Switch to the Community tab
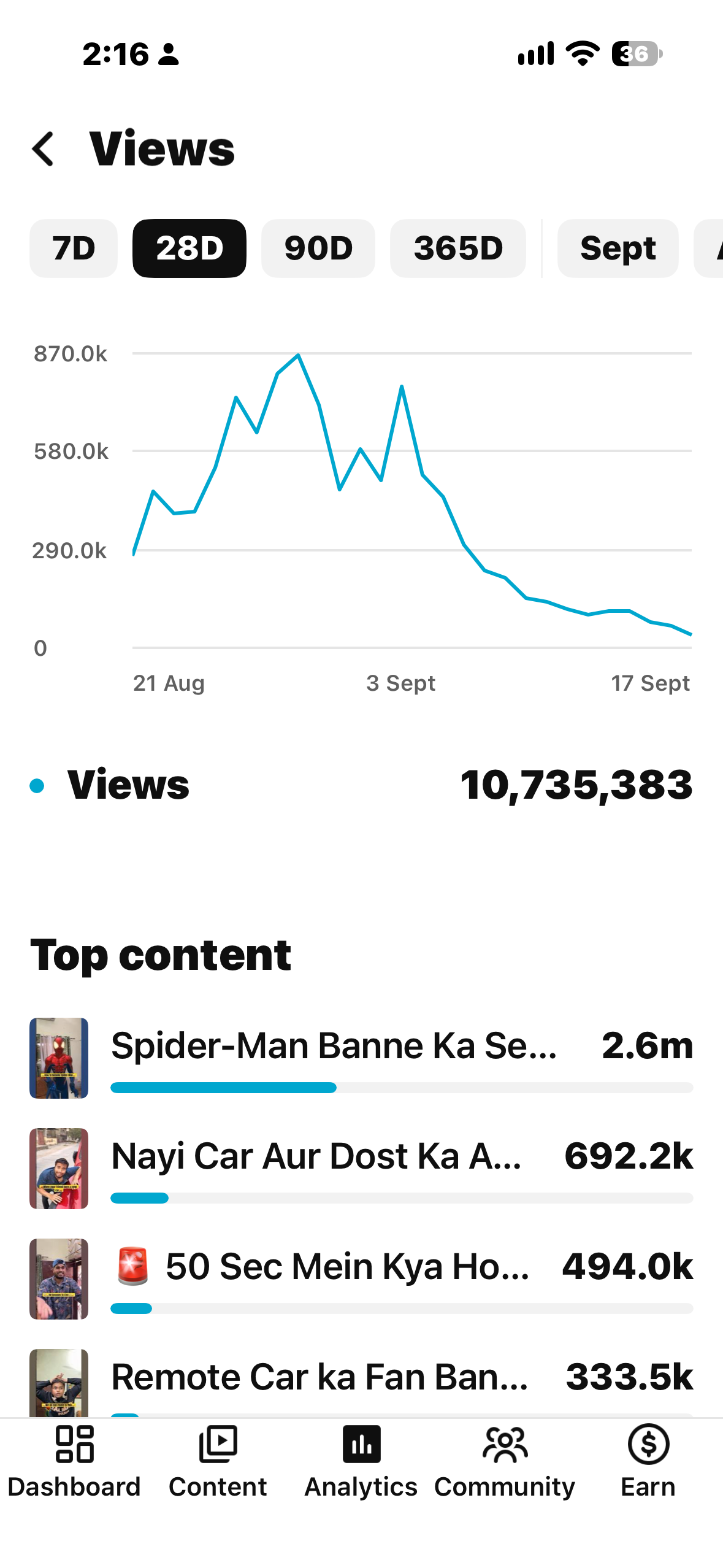 coord(505,1462)
